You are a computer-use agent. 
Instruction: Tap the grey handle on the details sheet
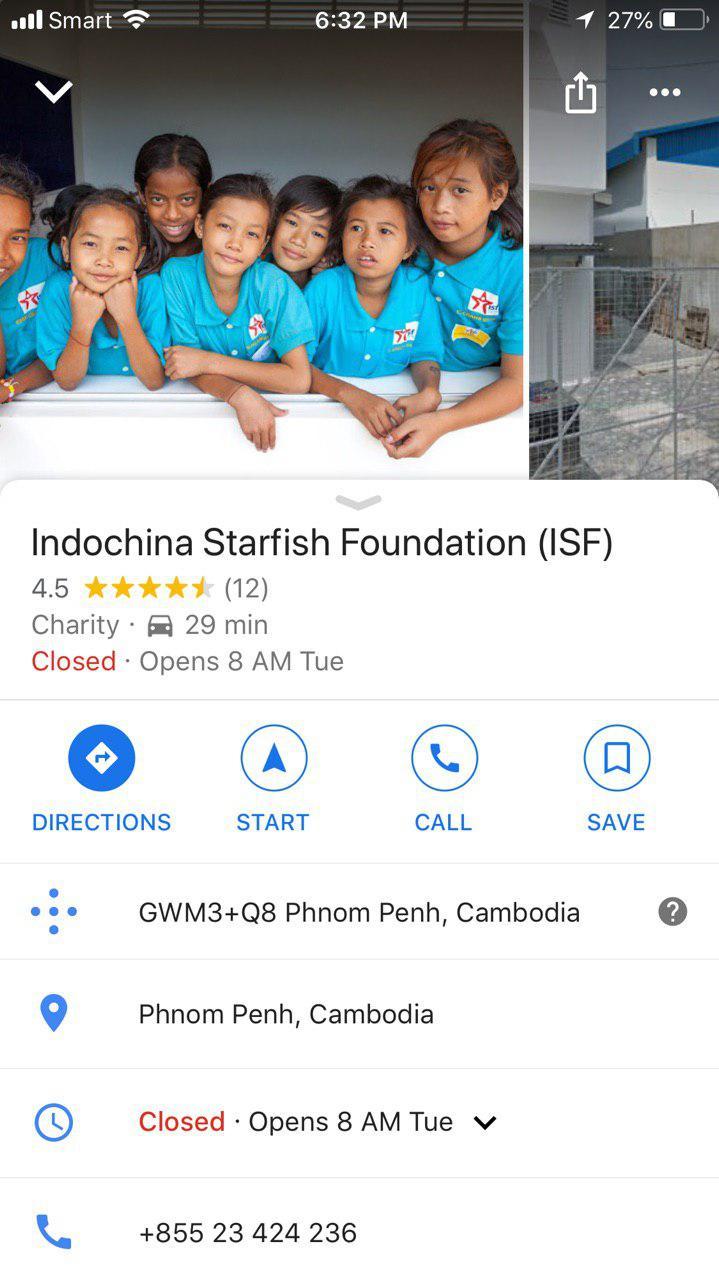359,502
